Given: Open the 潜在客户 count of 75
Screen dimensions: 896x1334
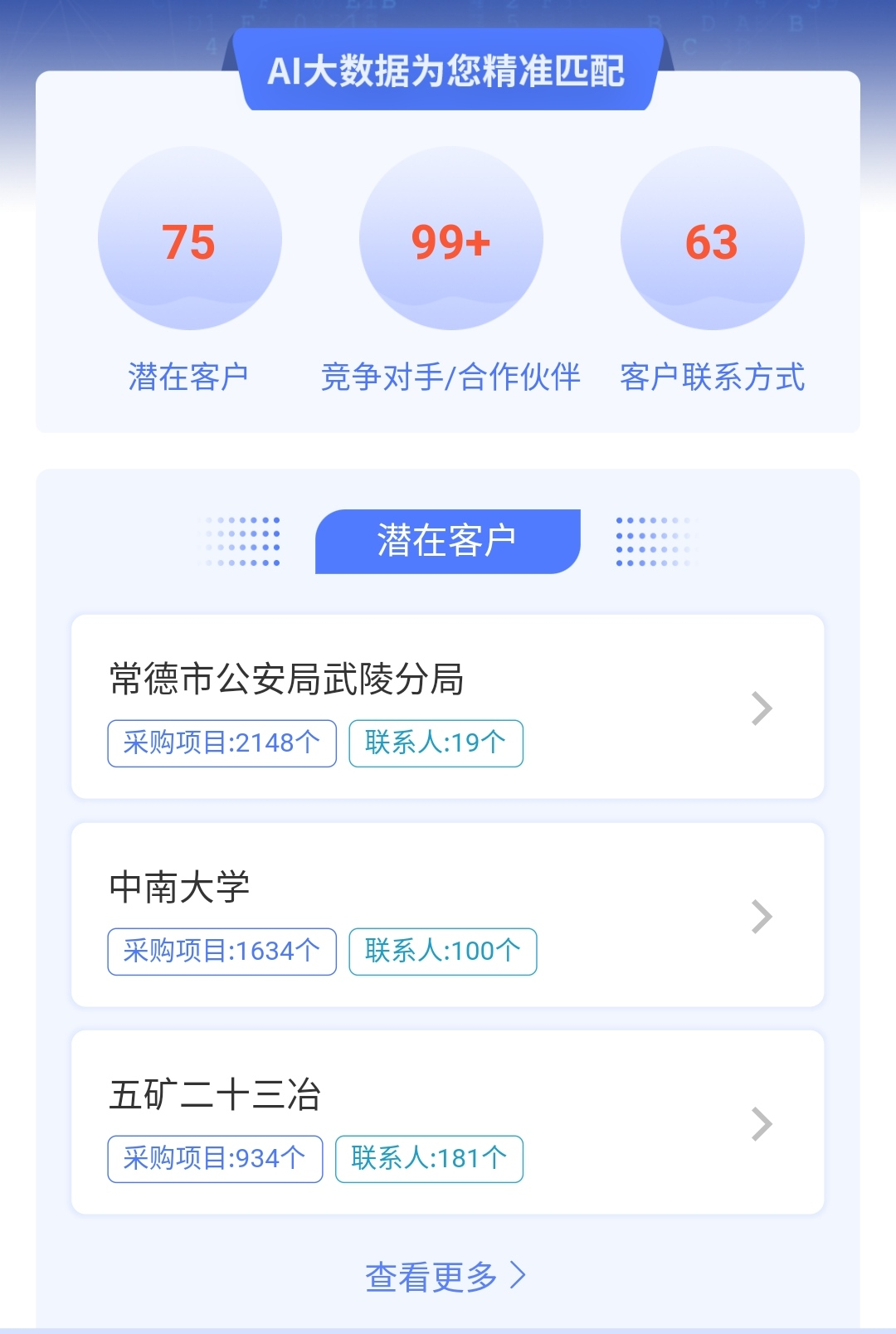Looking at the screenshot, I should tap(189, 241).
